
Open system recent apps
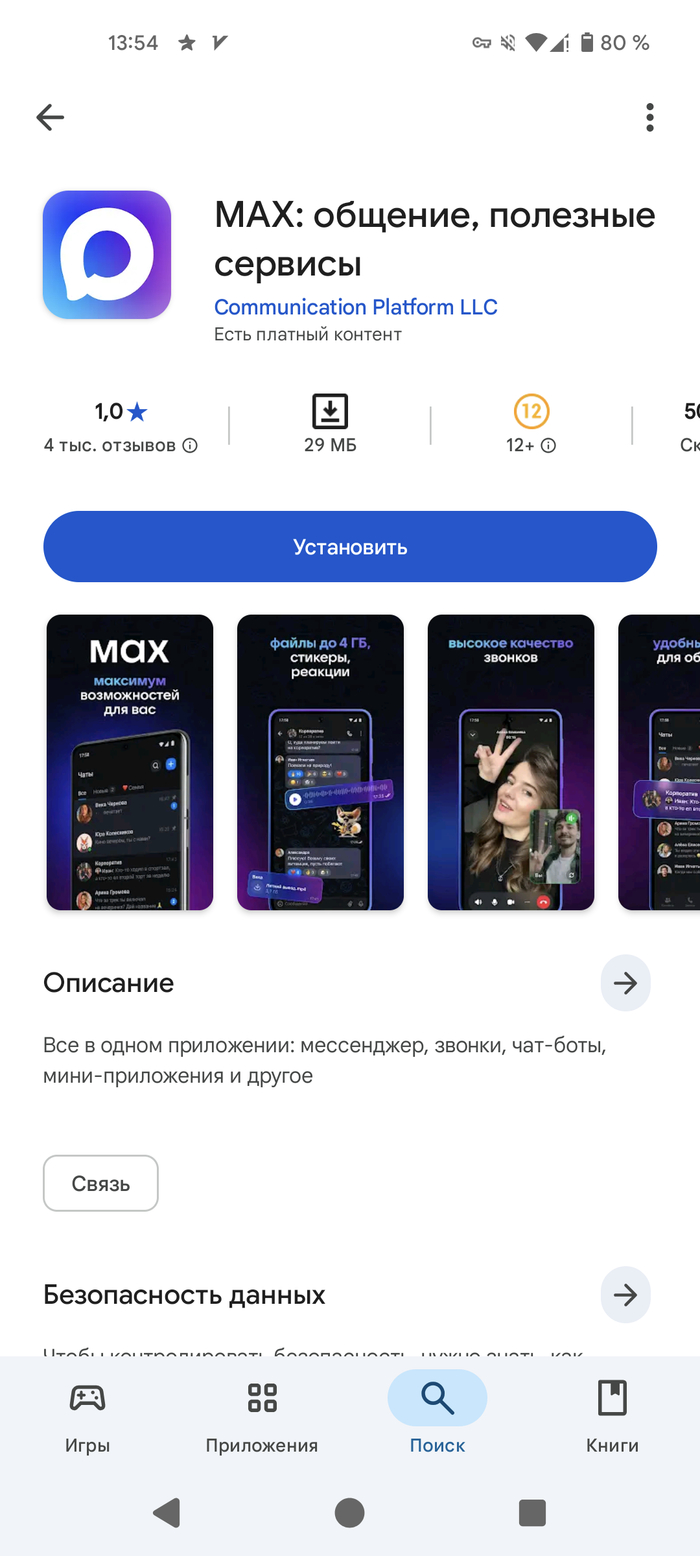532,1512
